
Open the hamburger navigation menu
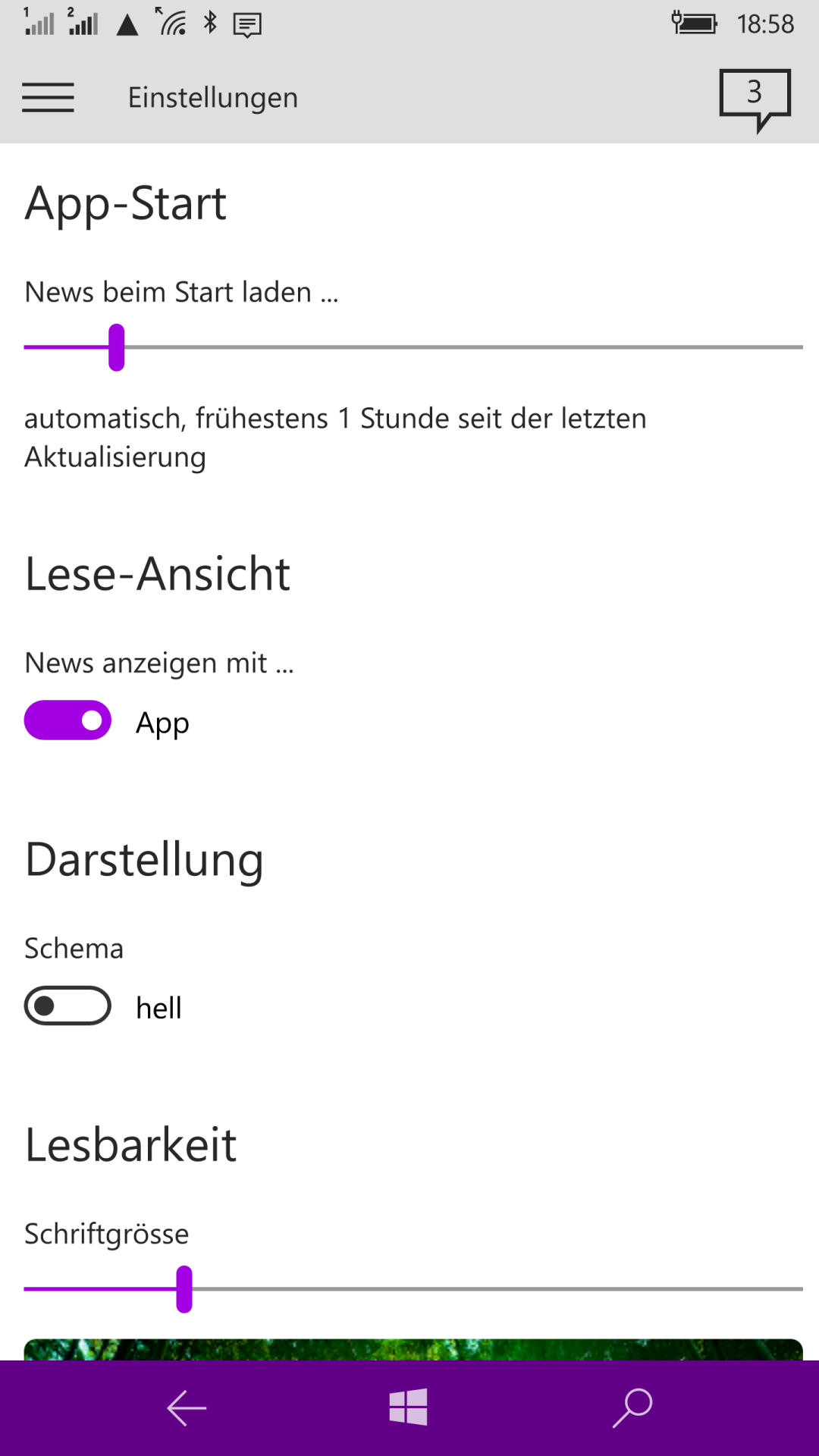(x=48, y=98)
